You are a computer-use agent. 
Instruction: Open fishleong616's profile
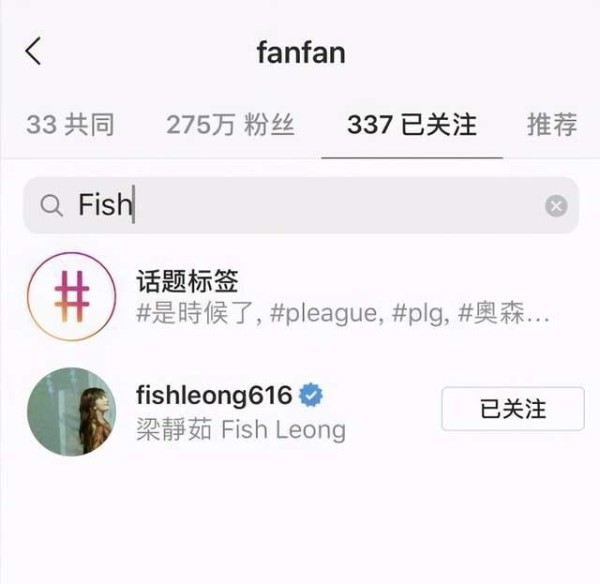point(215,396)
